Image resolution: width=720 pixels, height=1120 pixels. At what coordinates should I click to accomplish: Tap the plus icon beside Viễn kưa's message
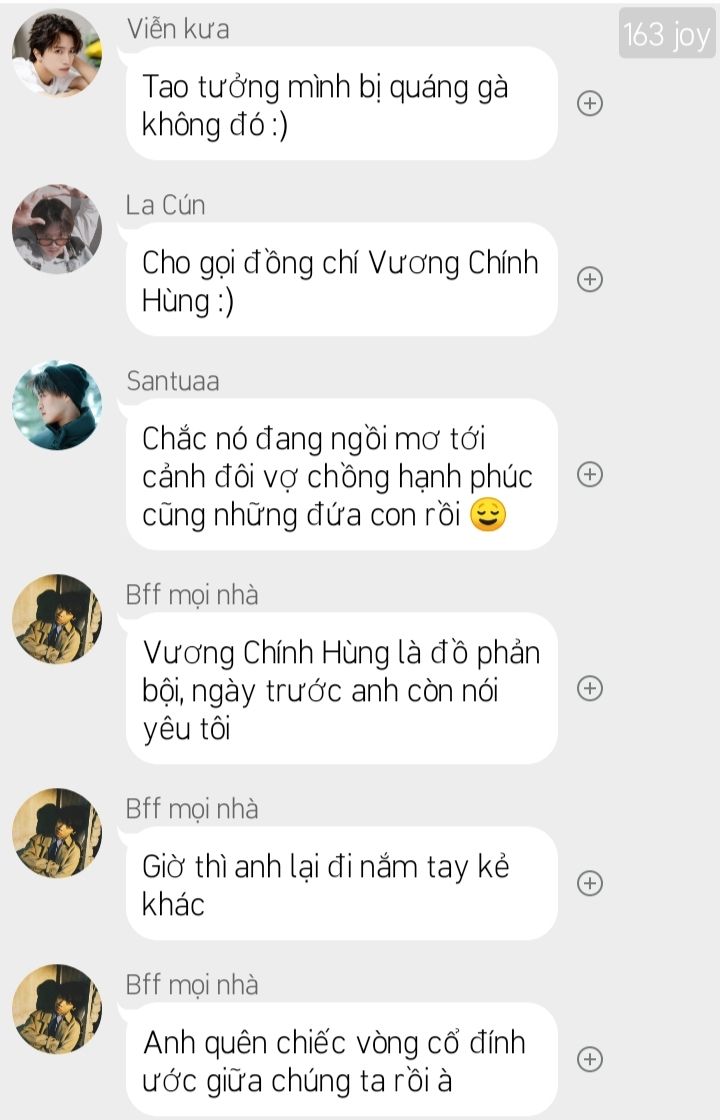[x=590, y=103]
